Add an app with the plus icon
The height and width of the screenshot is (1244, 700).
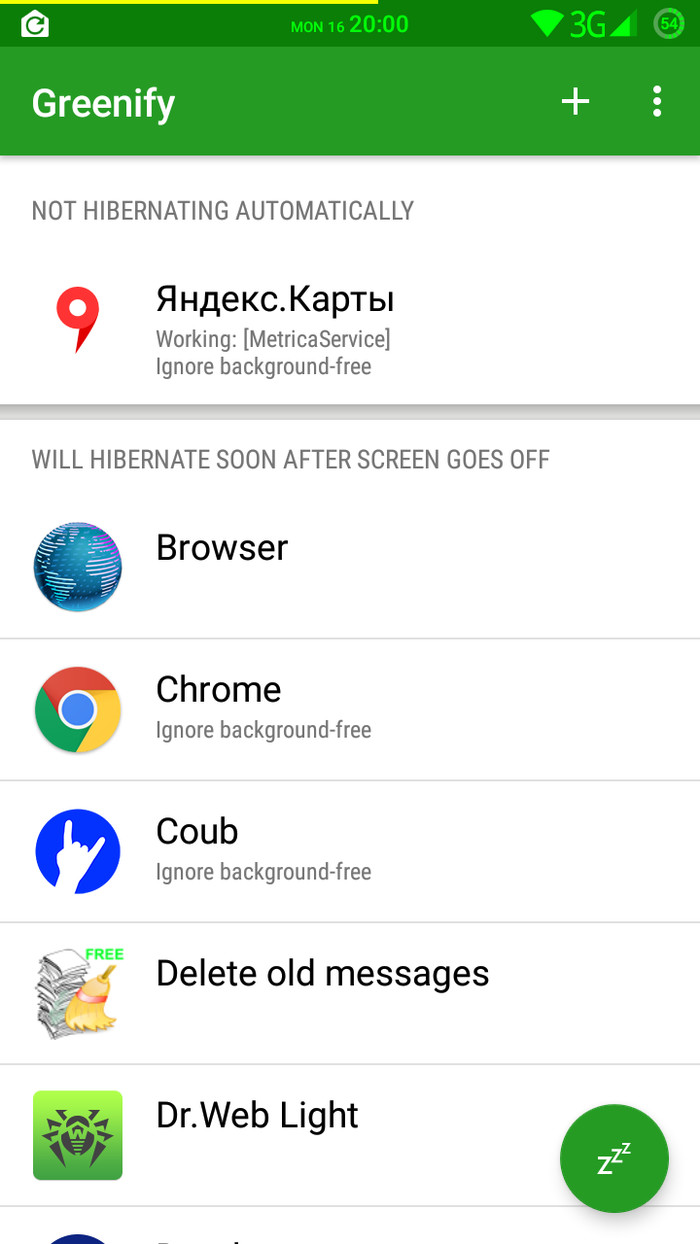coord(575,101)
